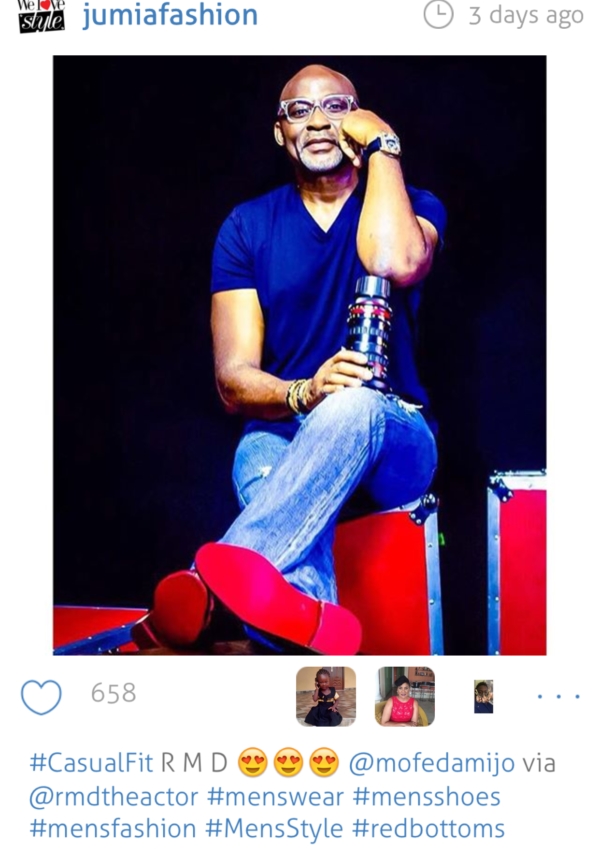Screen dimensions: 600x849
Task: Open the jumiafashion profile name
Action: pos(169,15)
